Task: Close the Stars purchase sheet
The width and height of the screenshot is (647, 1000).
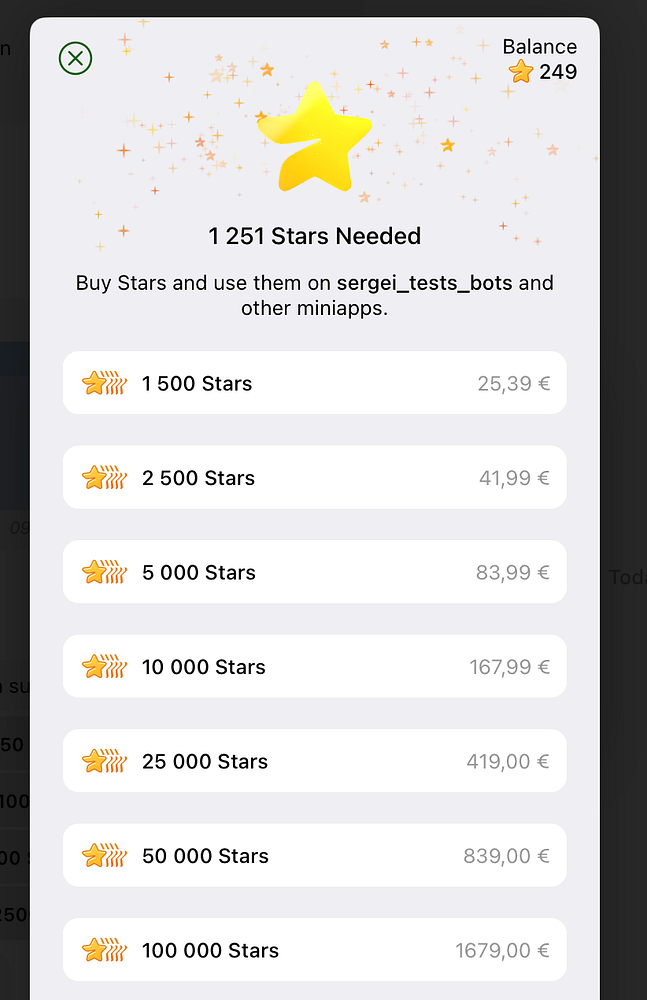Action: click(x=76, y=59)
